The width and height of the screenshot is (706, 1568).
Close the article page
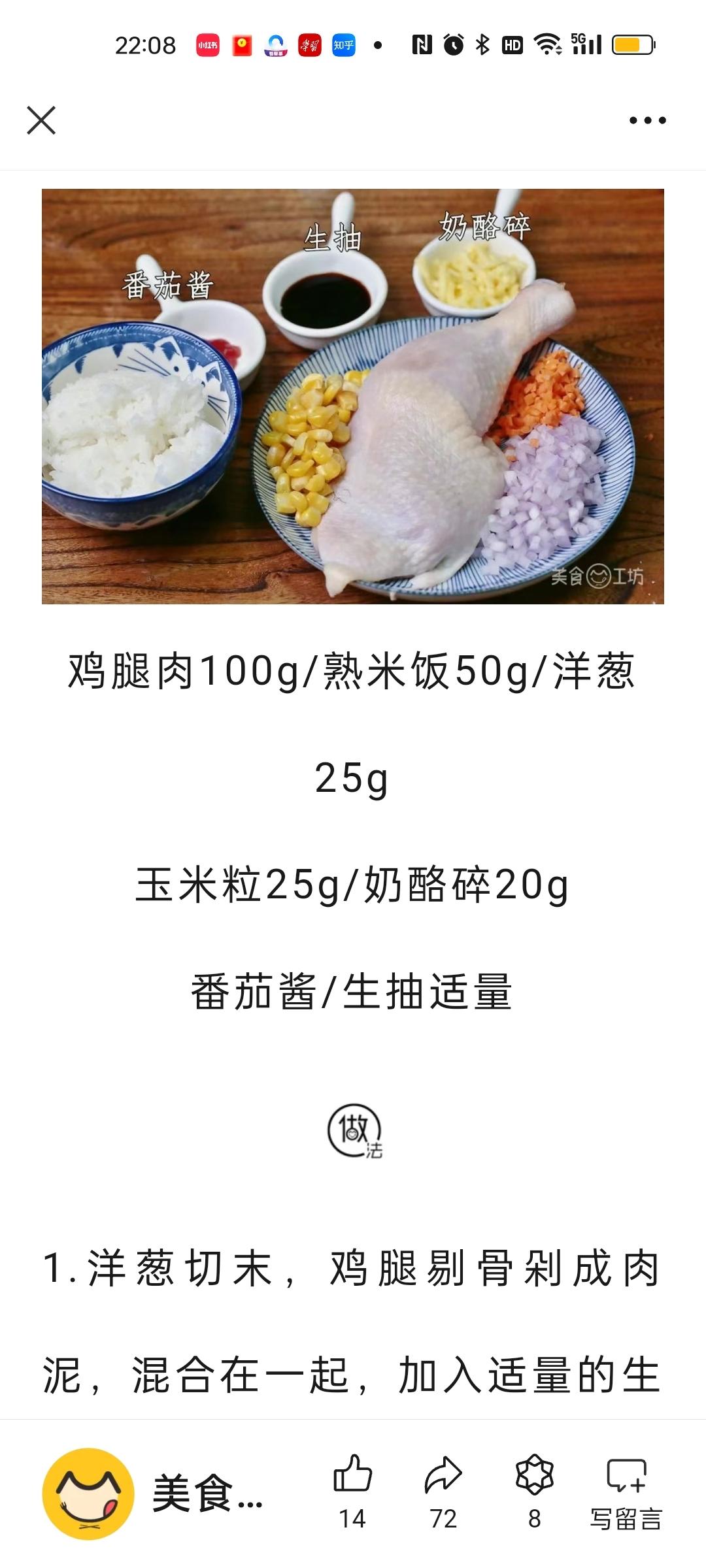tap(41, 120)
